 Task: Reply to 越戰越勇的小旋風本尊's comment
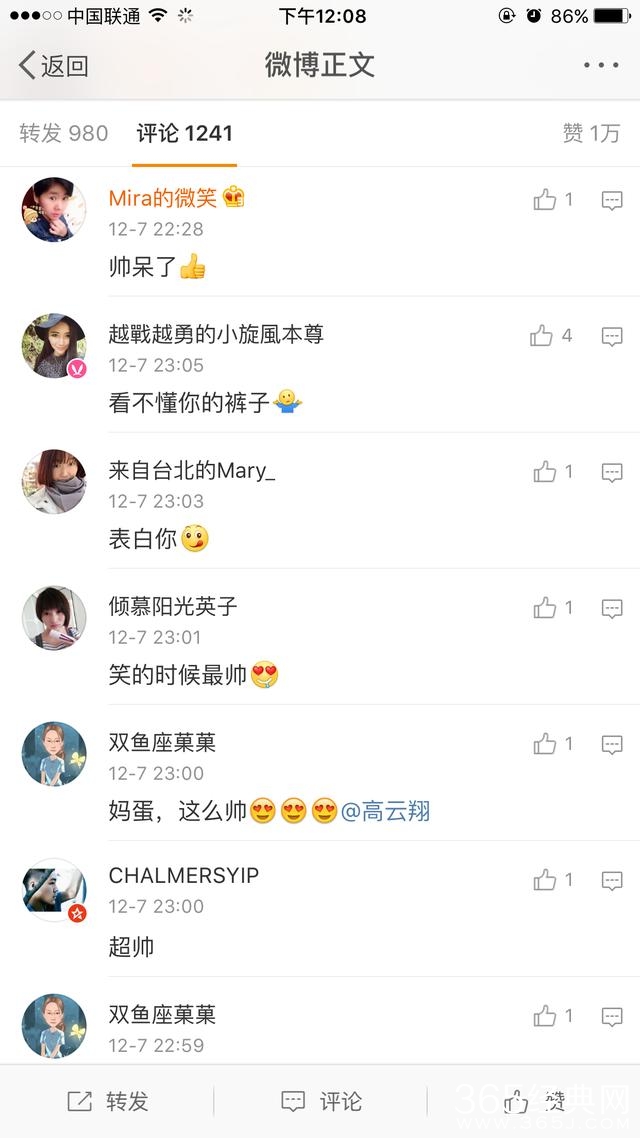(x=612, y=336)
